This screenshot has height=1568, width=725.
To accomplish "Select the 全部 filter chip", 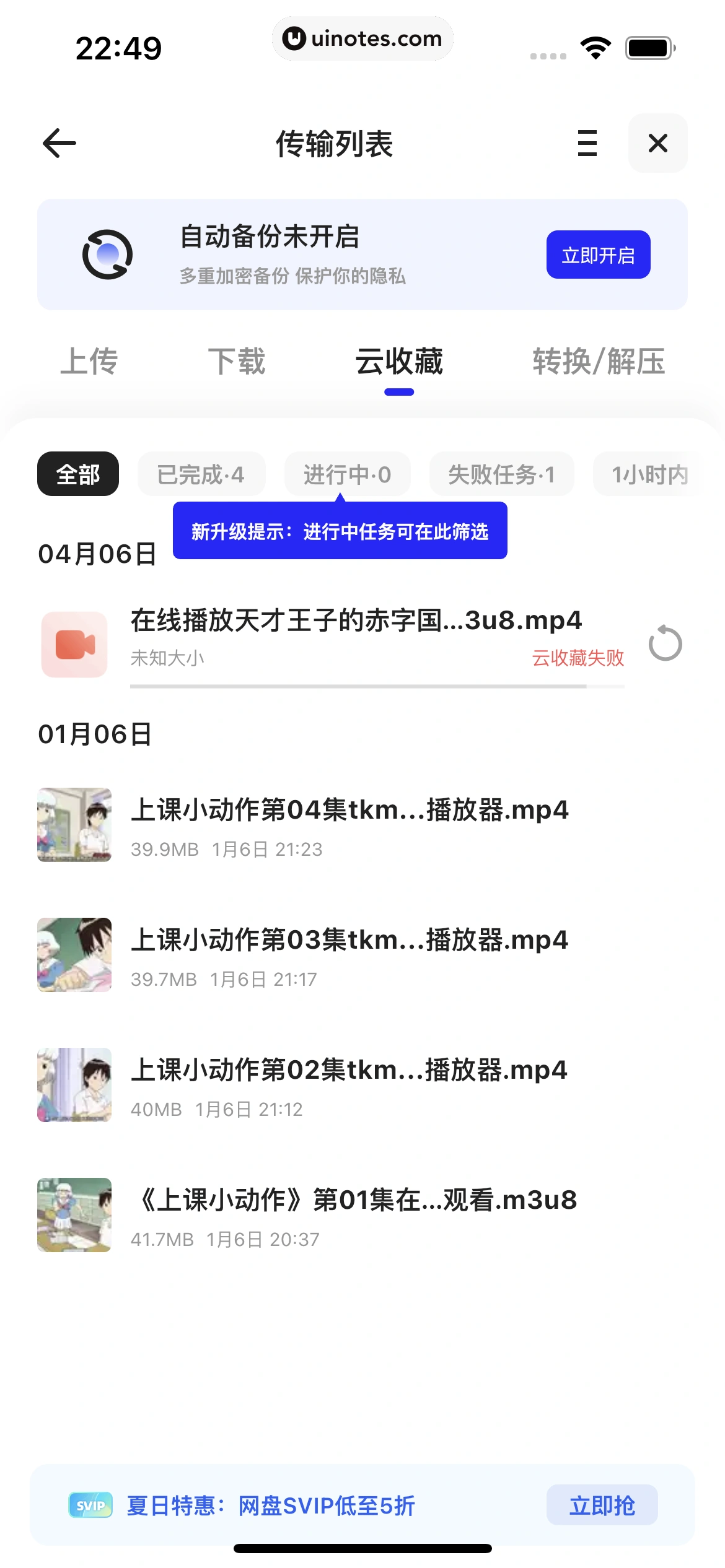I will (x=77, y=473).
